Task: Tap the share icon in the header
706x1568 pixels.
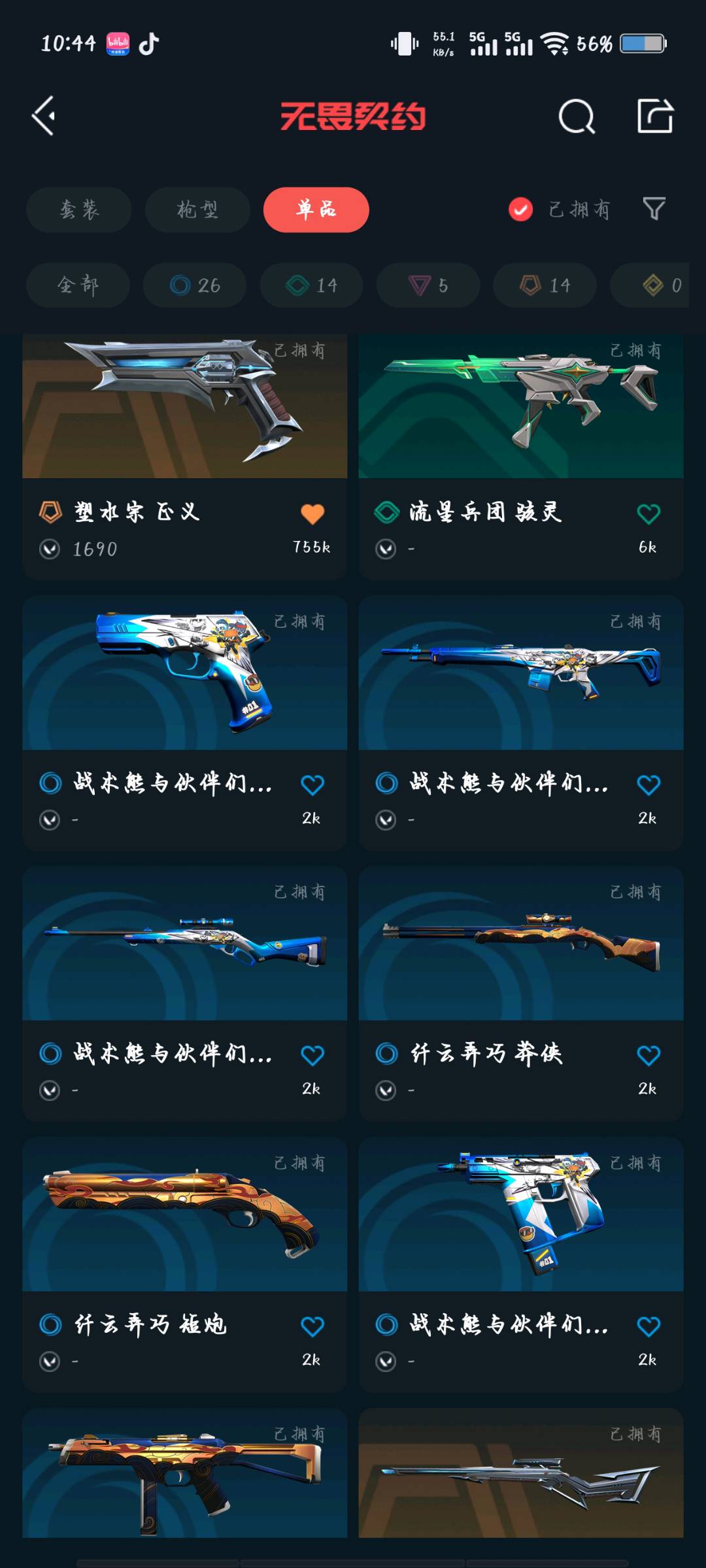Action: (x=655, y=116)
